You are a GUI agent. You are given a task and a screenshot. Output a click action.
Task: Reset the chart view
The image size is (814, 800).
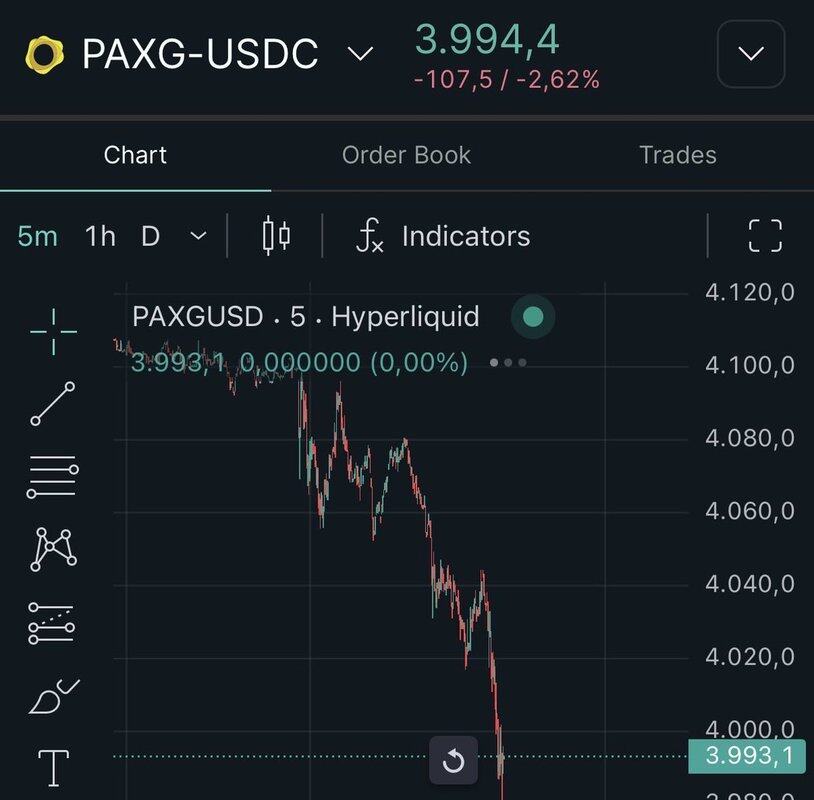[x=453, y=763]
